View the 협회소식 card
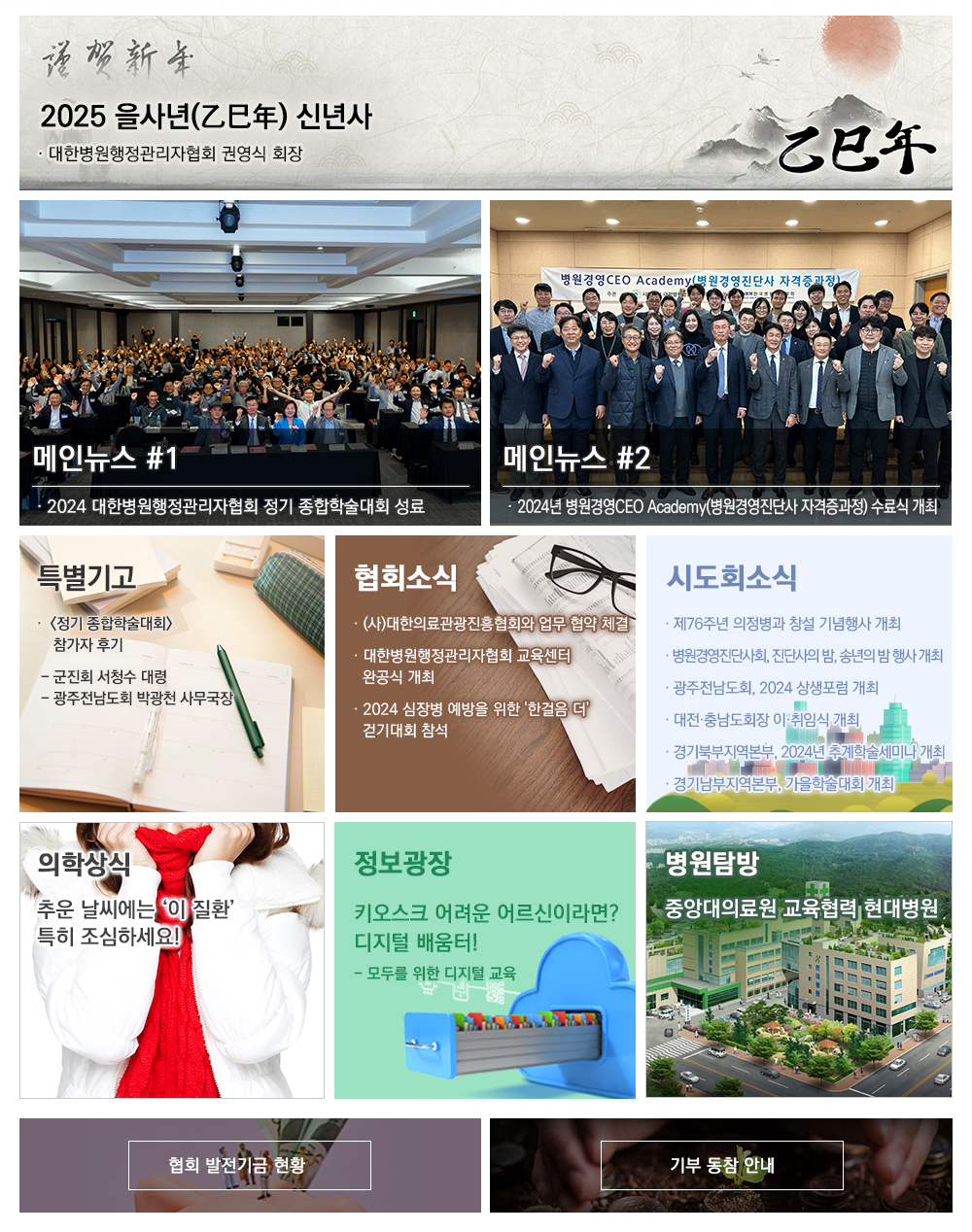 click(485, 673)
